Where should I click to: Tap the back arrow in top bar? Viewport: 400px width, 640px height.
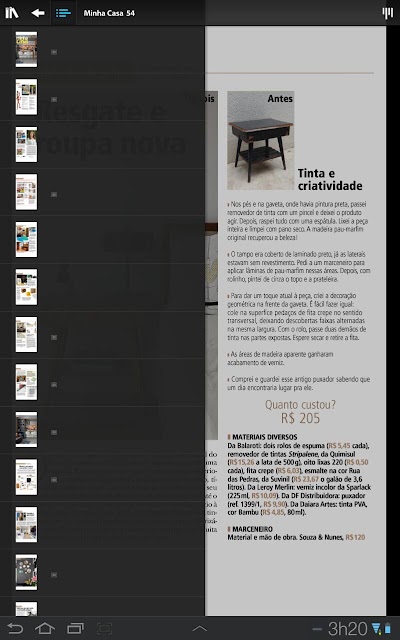coord(38,13)
